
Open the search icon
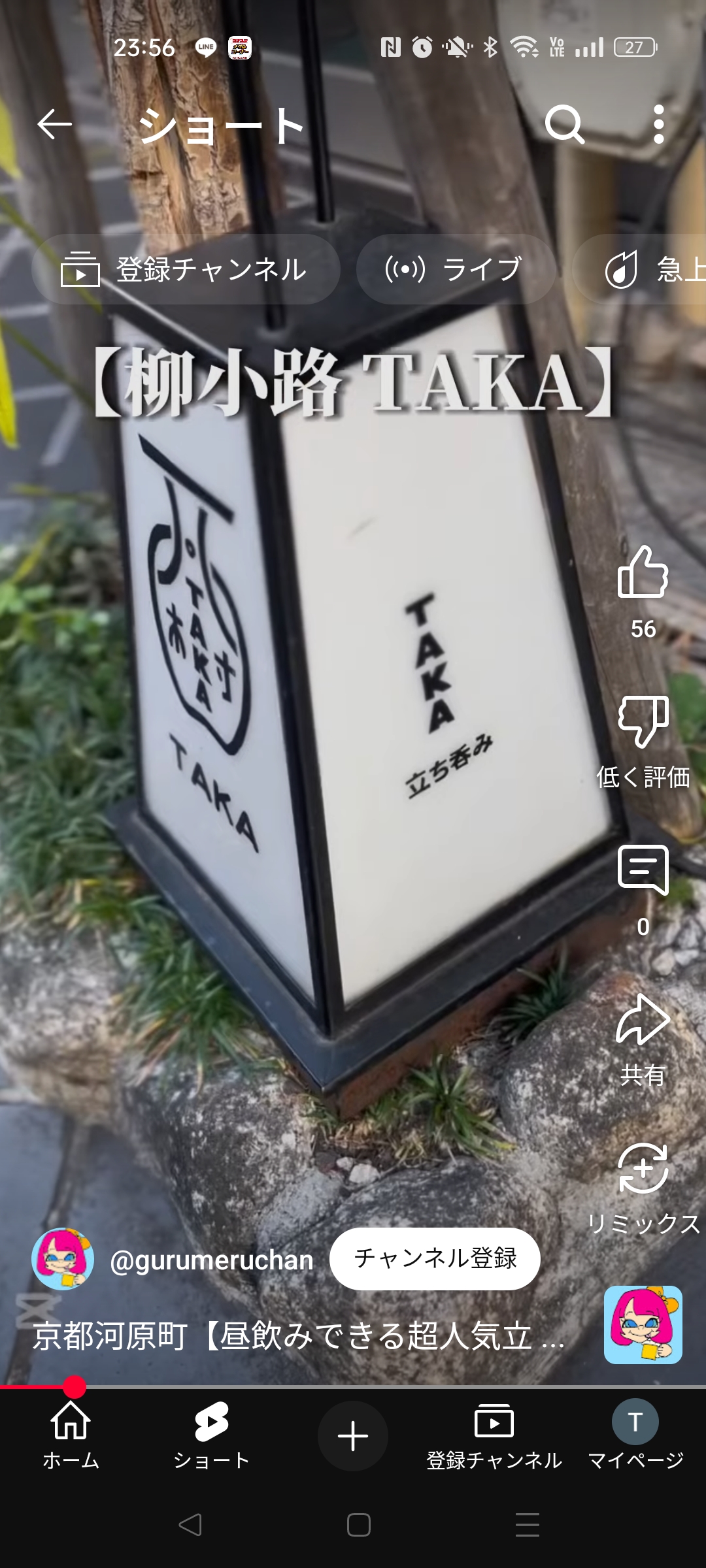(564, 124)
